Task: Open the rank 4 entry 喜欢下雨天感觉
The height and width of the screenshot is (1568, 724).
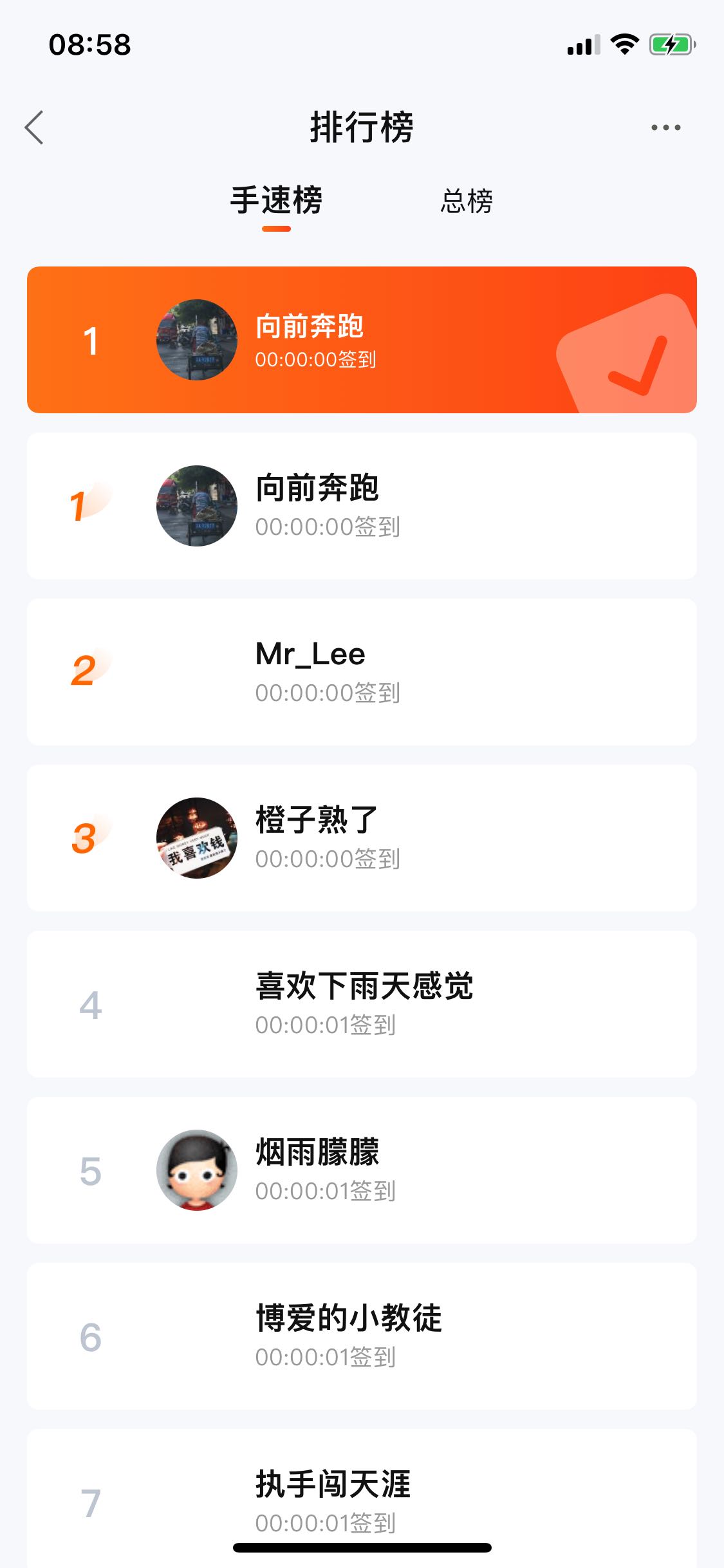Action: (x=362, y=1004)
